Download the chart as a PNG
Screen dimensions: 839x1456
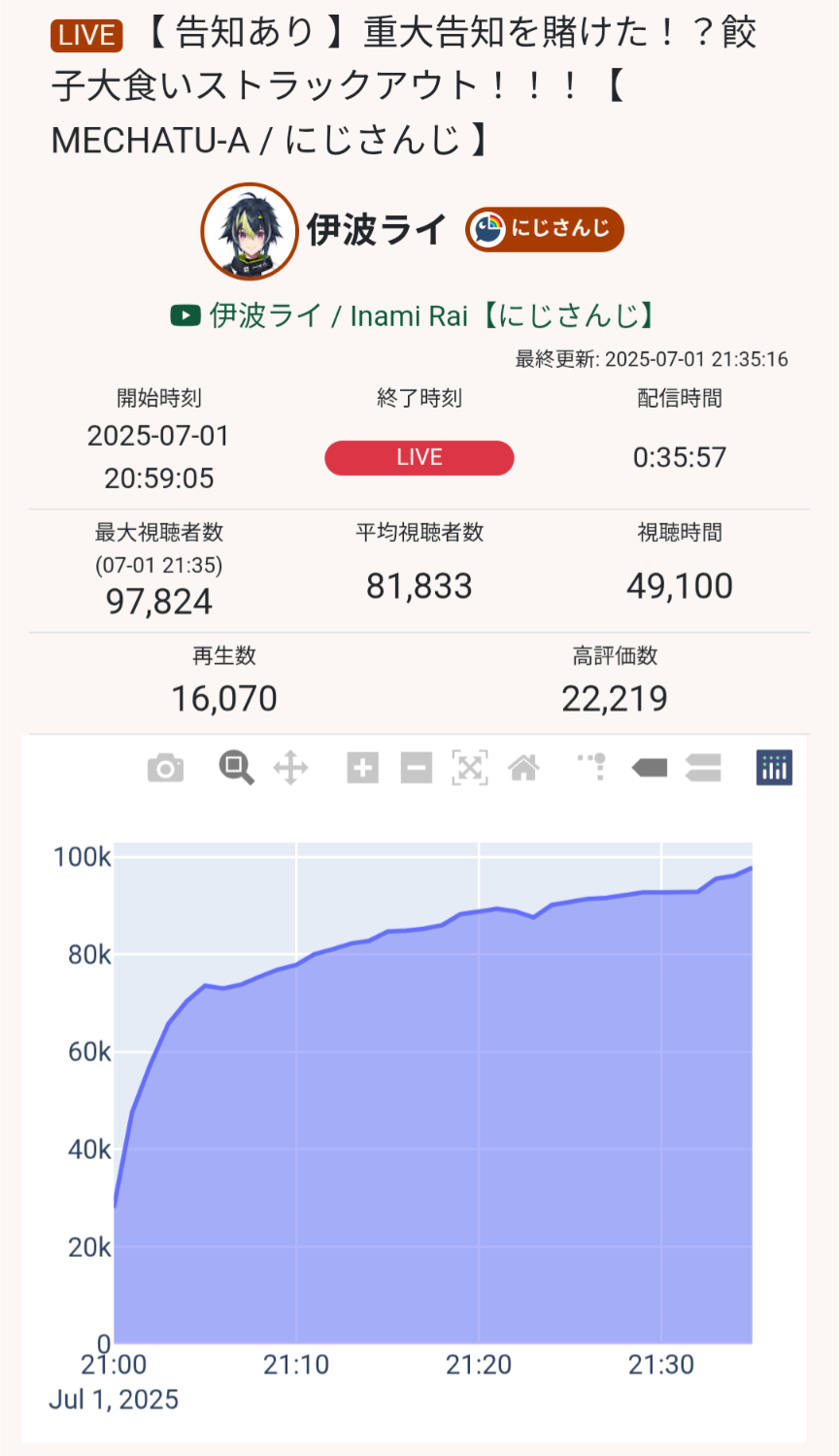[165, 769]
